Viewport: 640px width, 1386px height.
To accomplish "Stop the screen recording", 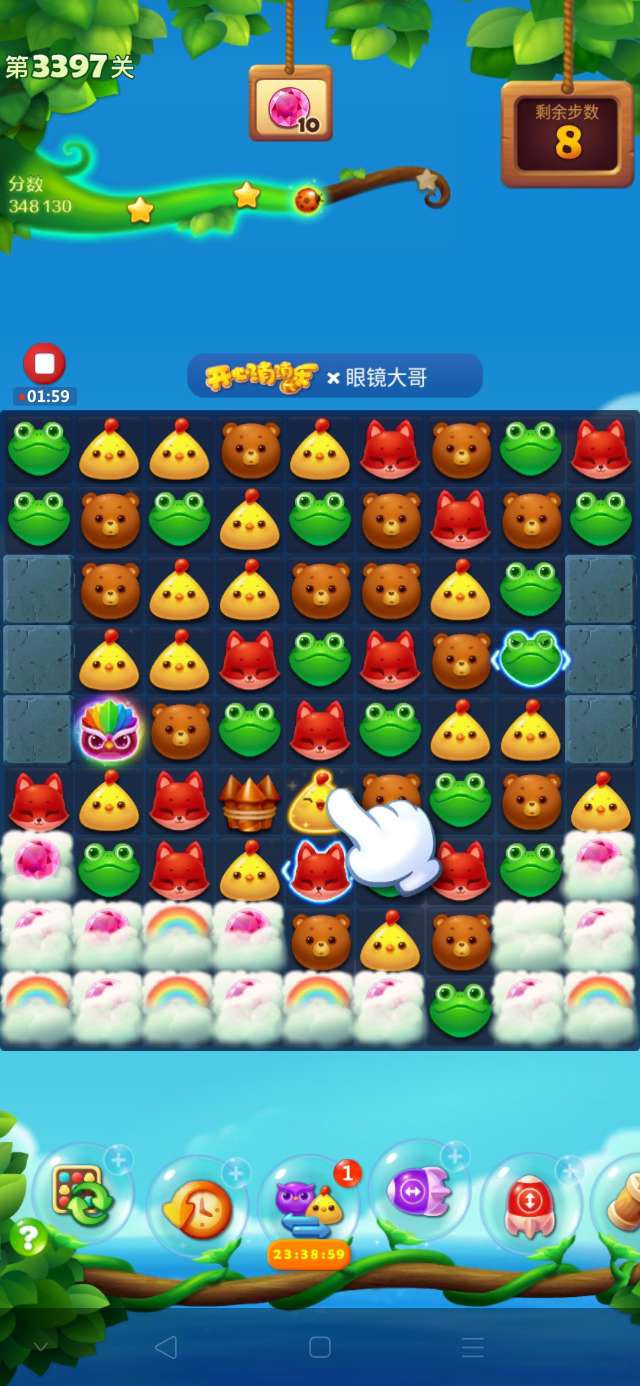I will pos(44,363).
